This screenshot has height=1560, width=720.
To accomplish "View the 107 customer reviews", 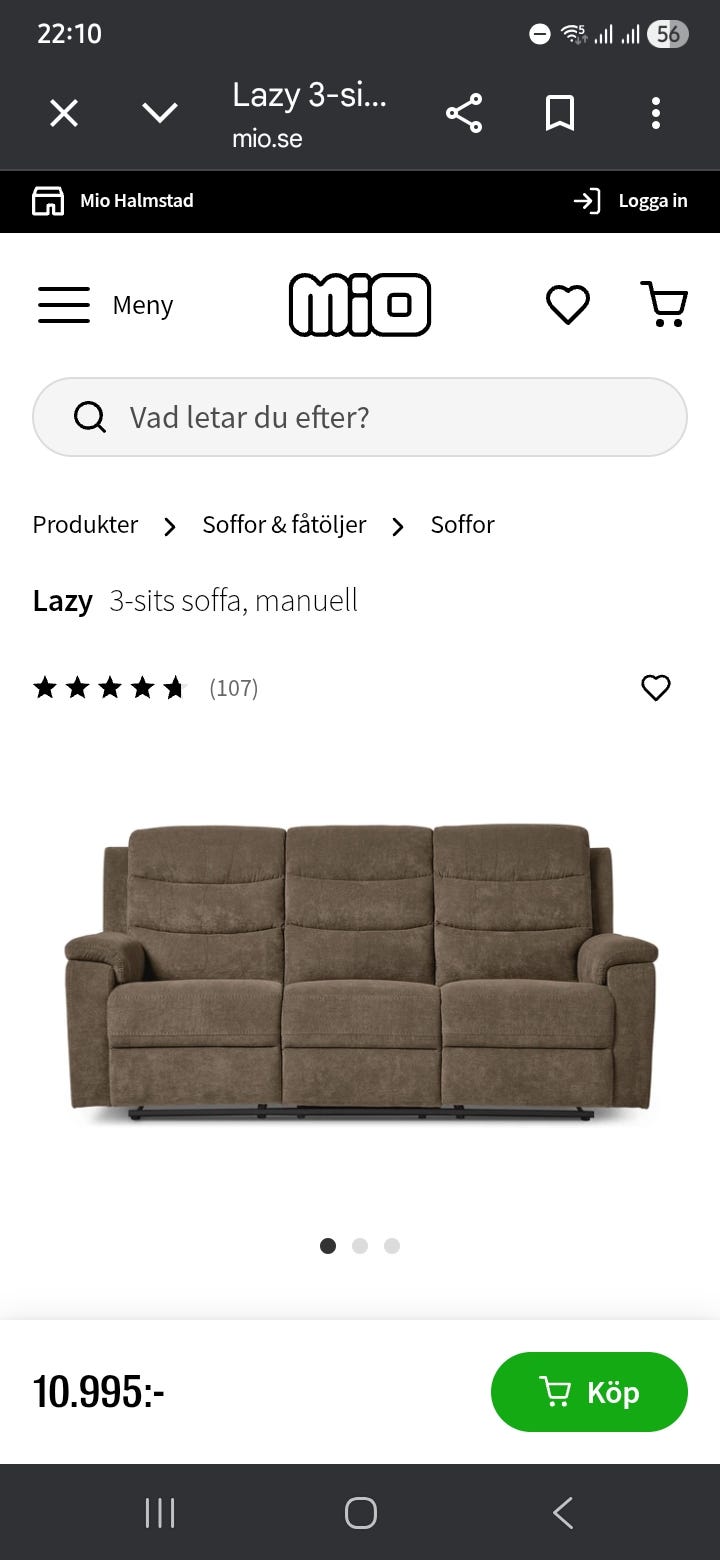I will [x=233, y=688].
